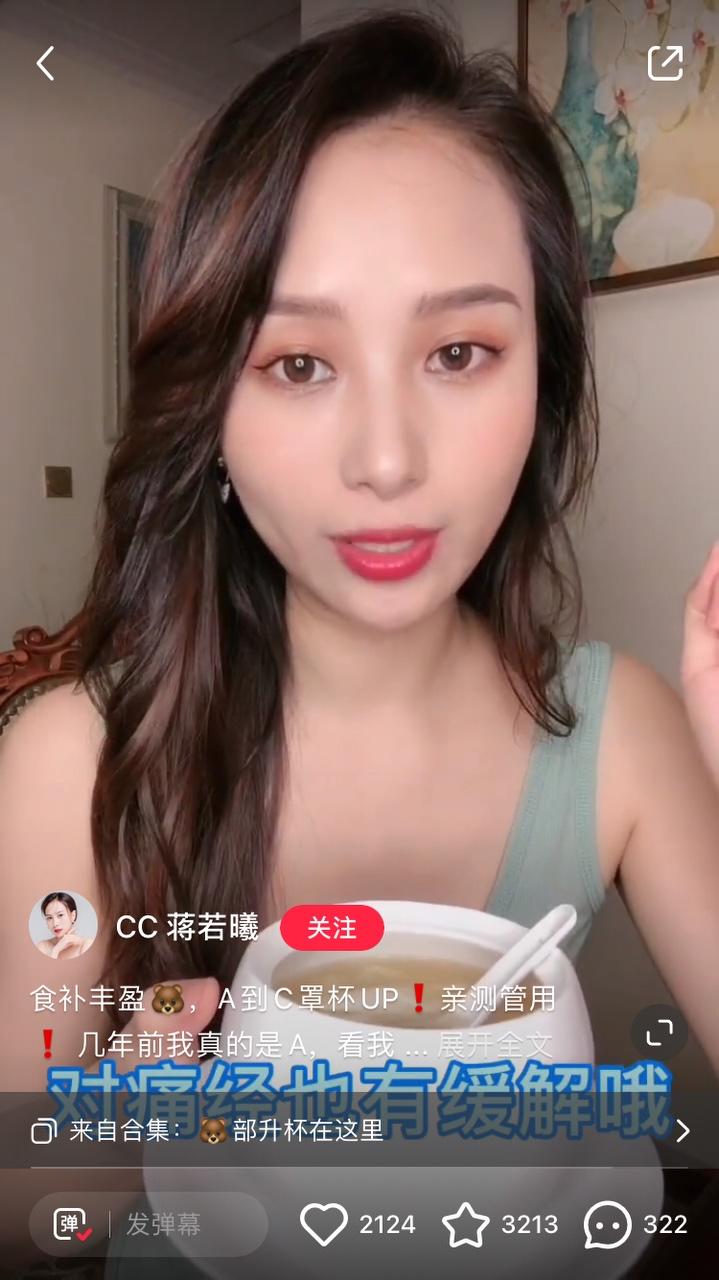Follow CC 蒋若曦 with the 关注 button
The height and width of the screenshot is (1280, 719).
[x=332, y=928]
